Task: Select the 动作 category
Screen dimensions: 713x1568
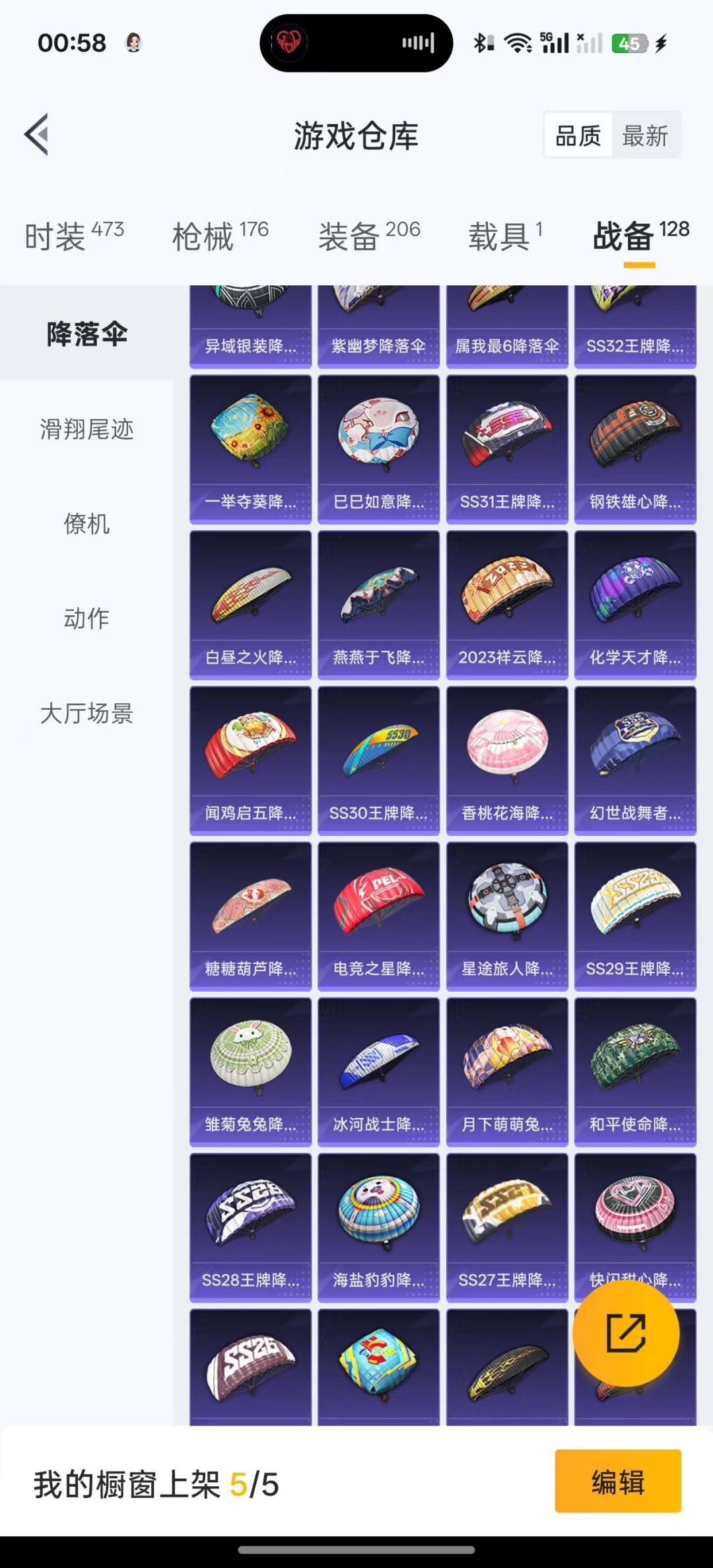Action: (86, 619)
